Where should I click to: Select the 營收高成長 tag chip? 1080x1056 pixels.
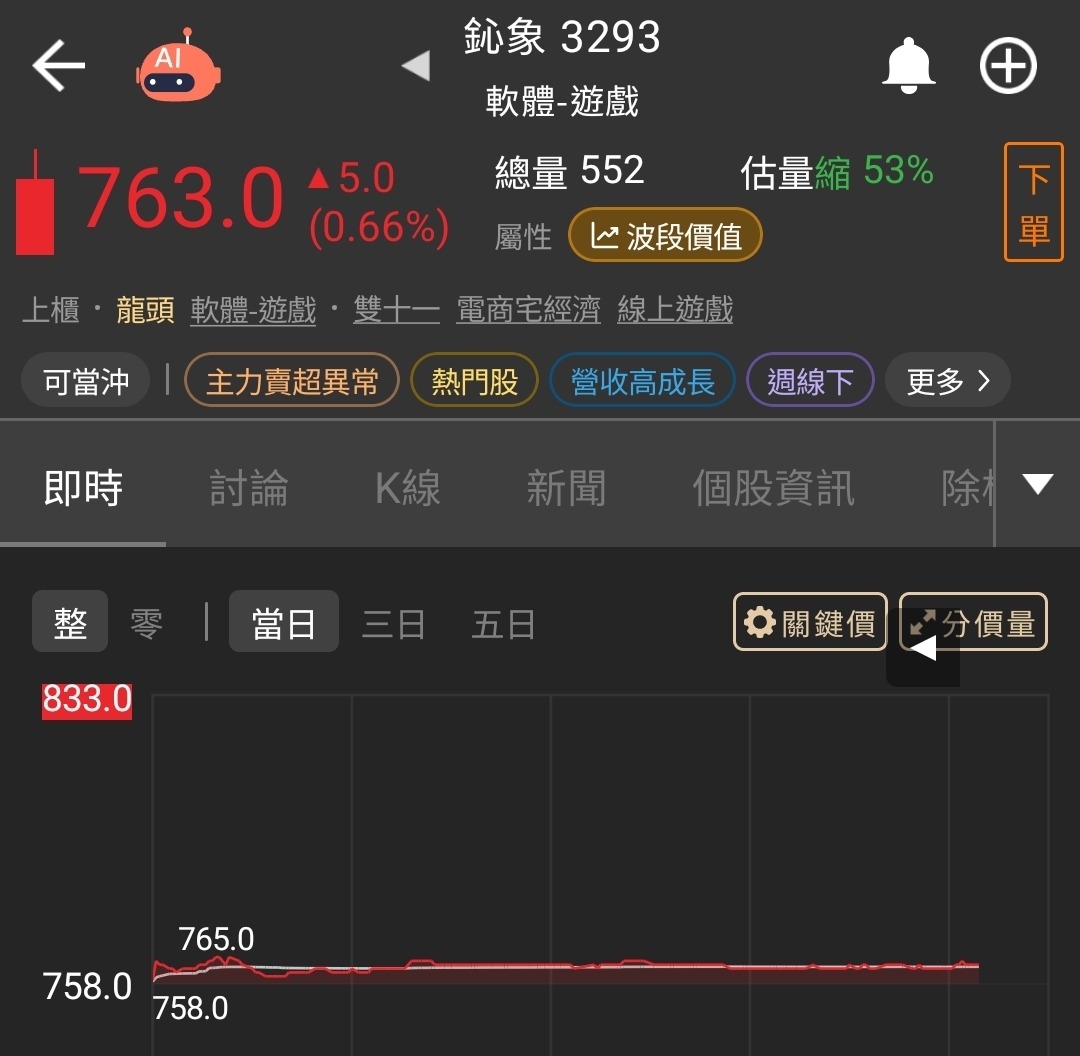pos(642,381)
